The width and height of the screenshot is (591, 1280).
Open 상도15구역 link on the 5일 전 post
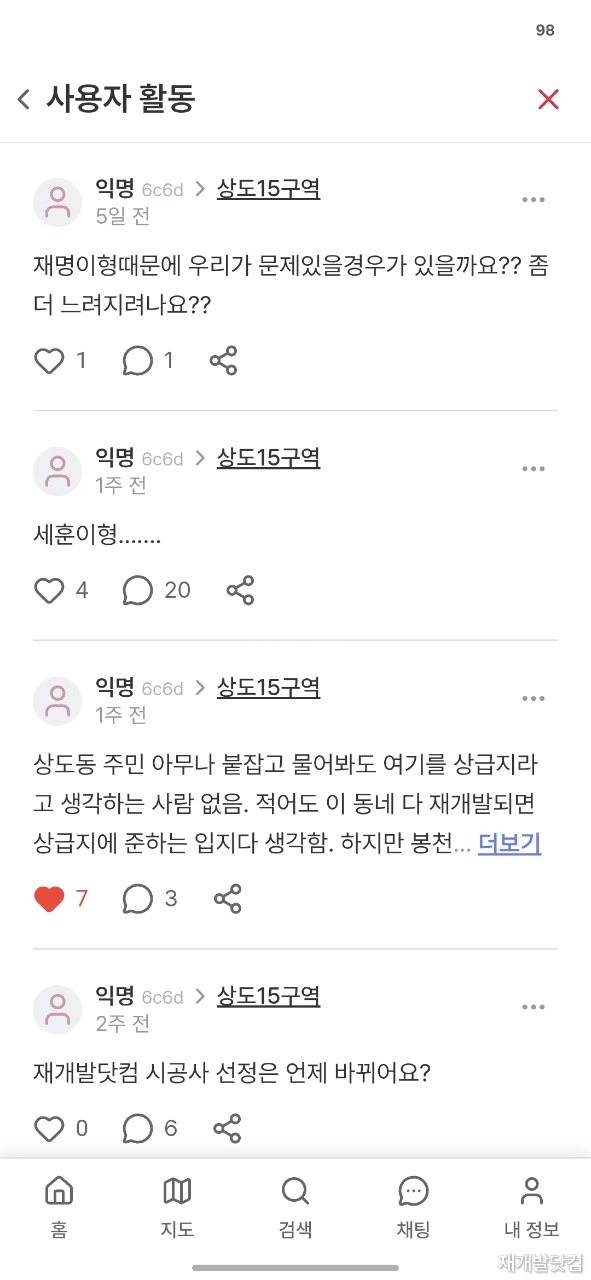(268, 188)
